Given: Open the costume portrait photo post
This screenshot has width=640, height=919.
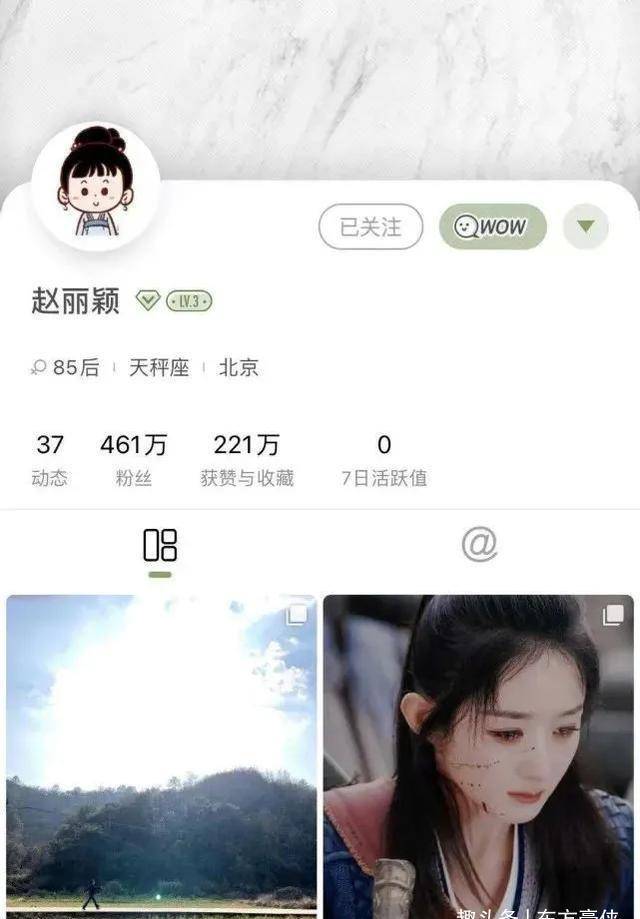Looking at the screenshot, I should click(478, 755).
